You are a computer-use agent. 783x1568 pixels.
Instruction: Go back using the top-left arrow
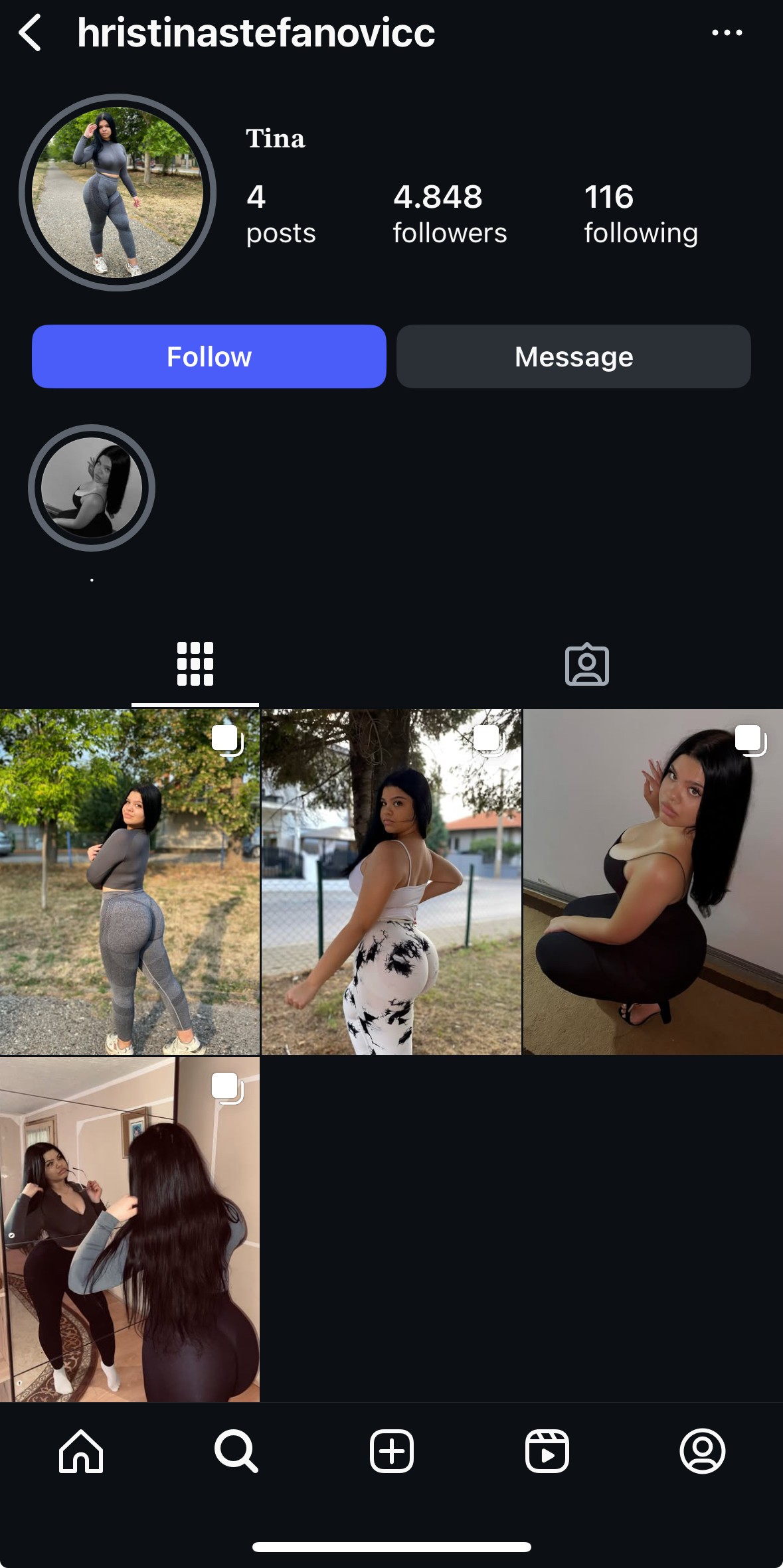(30, 33)
